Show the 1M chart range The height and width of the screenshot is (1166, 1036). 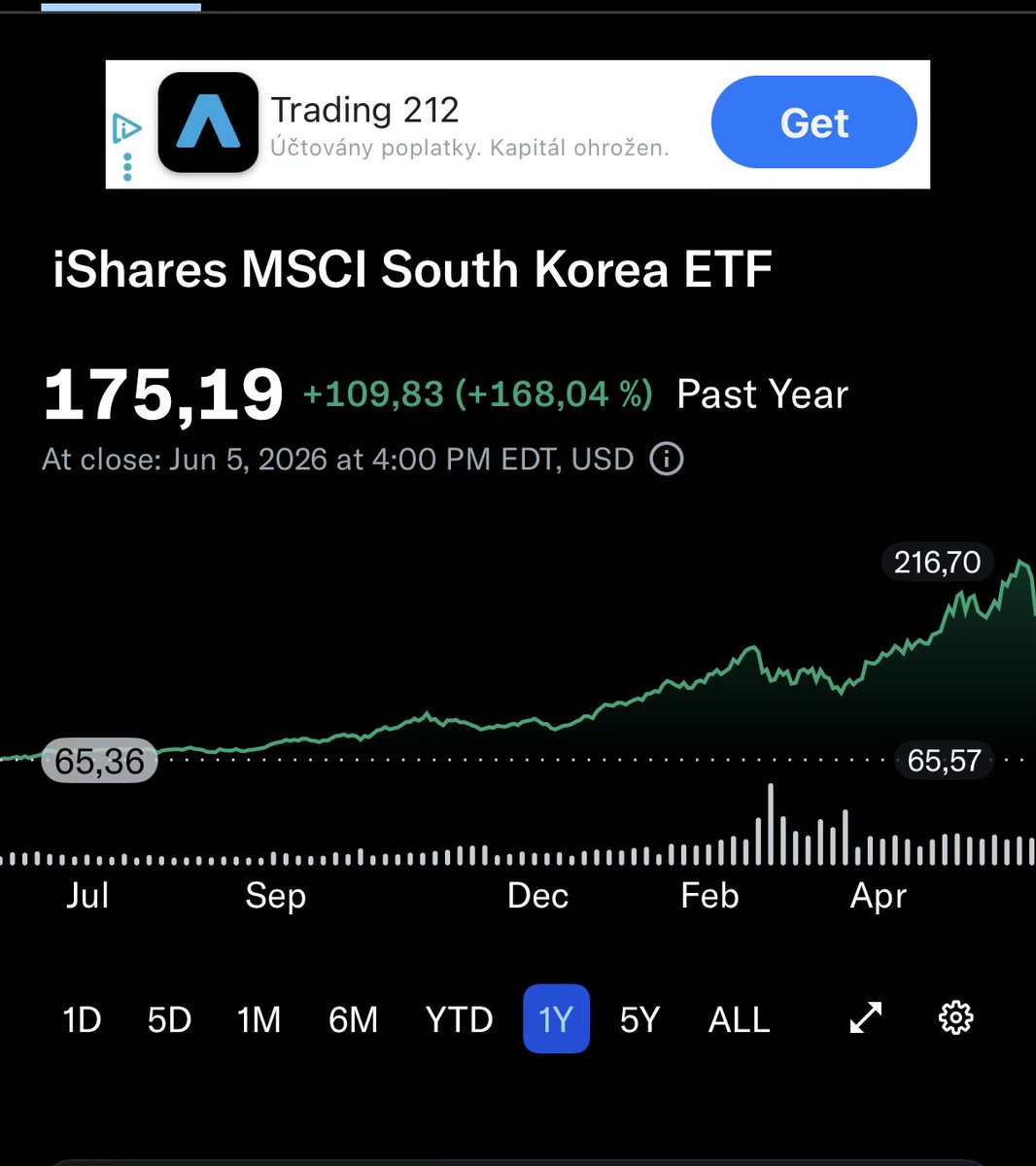point(259,1019)
